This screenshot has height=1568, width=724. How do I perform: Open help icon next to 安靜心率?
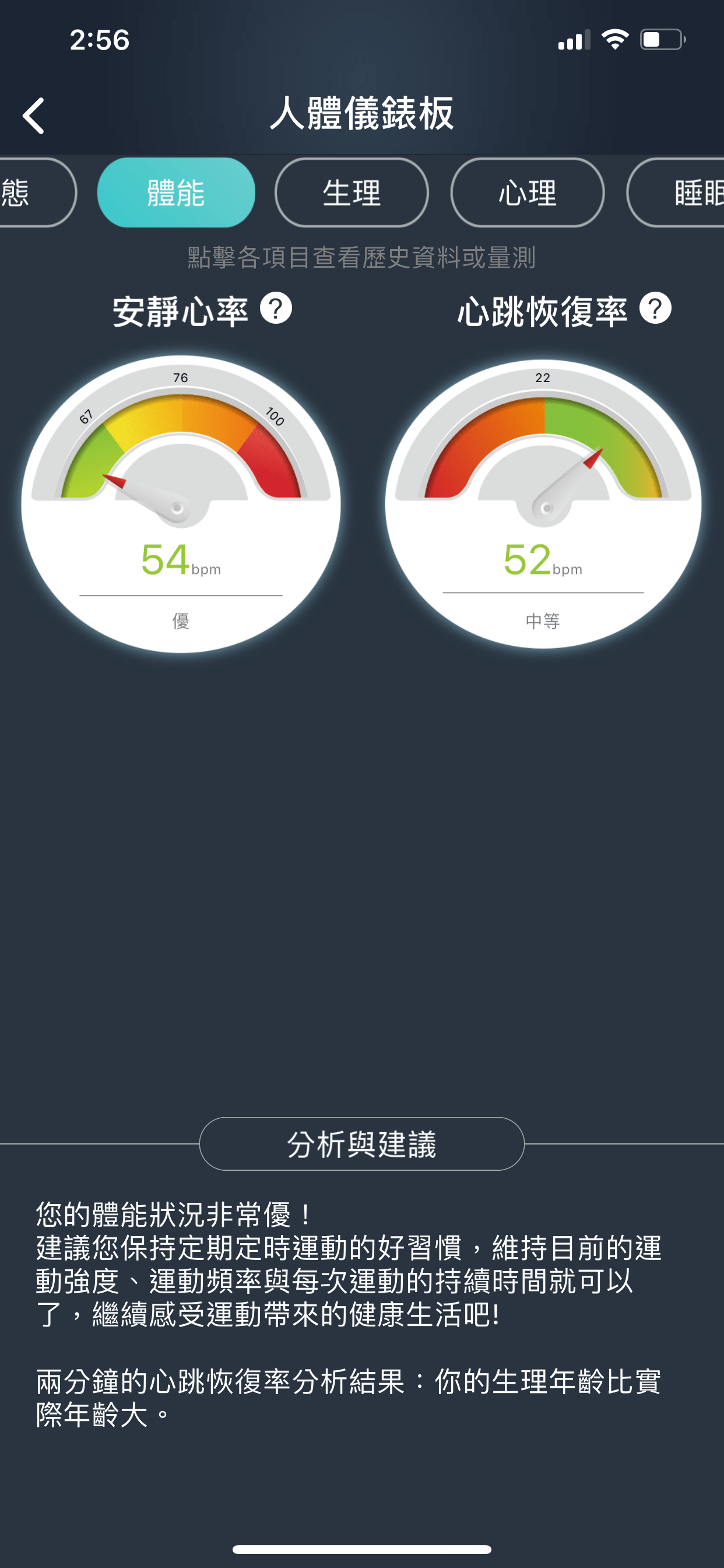tap(276, 309)
